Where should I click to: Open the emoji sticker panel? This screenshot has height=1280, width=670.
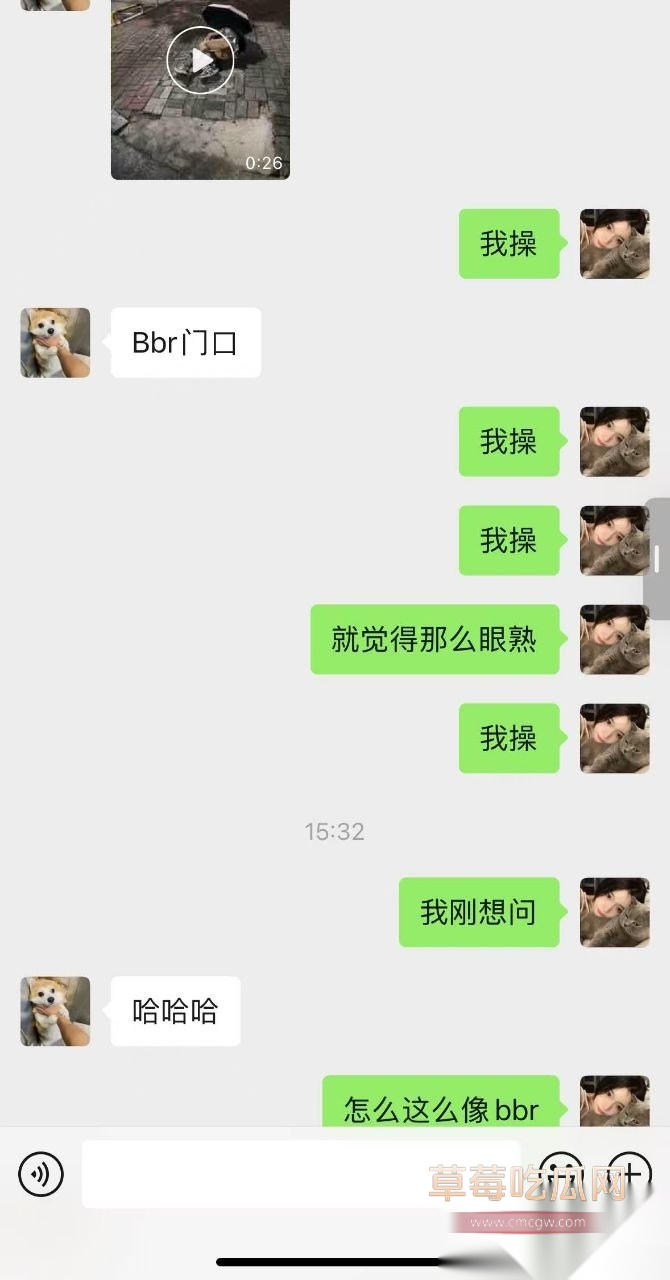point(561,1174)
